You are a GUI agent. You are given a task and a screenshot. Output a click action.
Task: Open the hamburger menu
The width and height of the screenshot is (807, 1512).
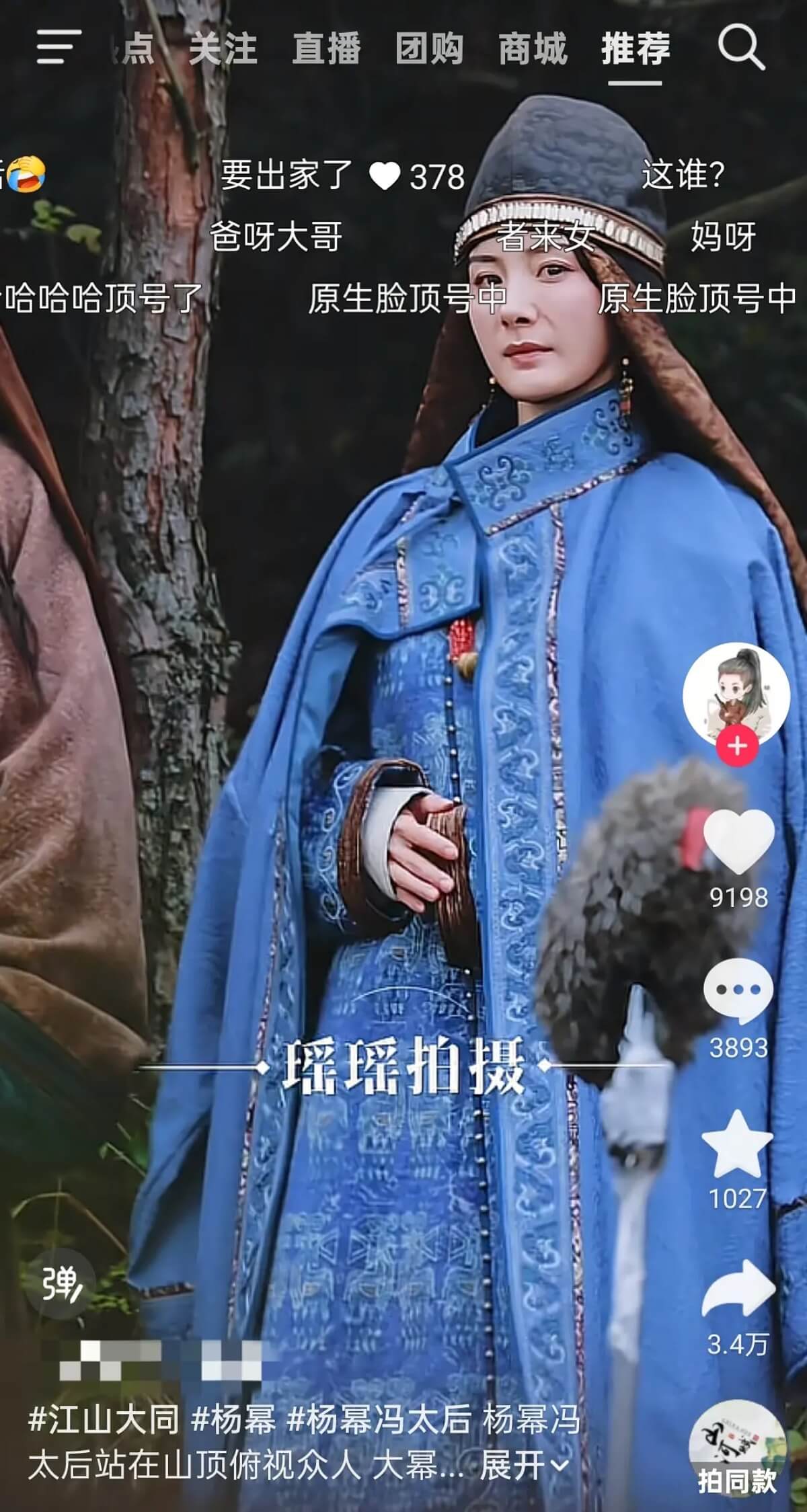tap(59, 48)
